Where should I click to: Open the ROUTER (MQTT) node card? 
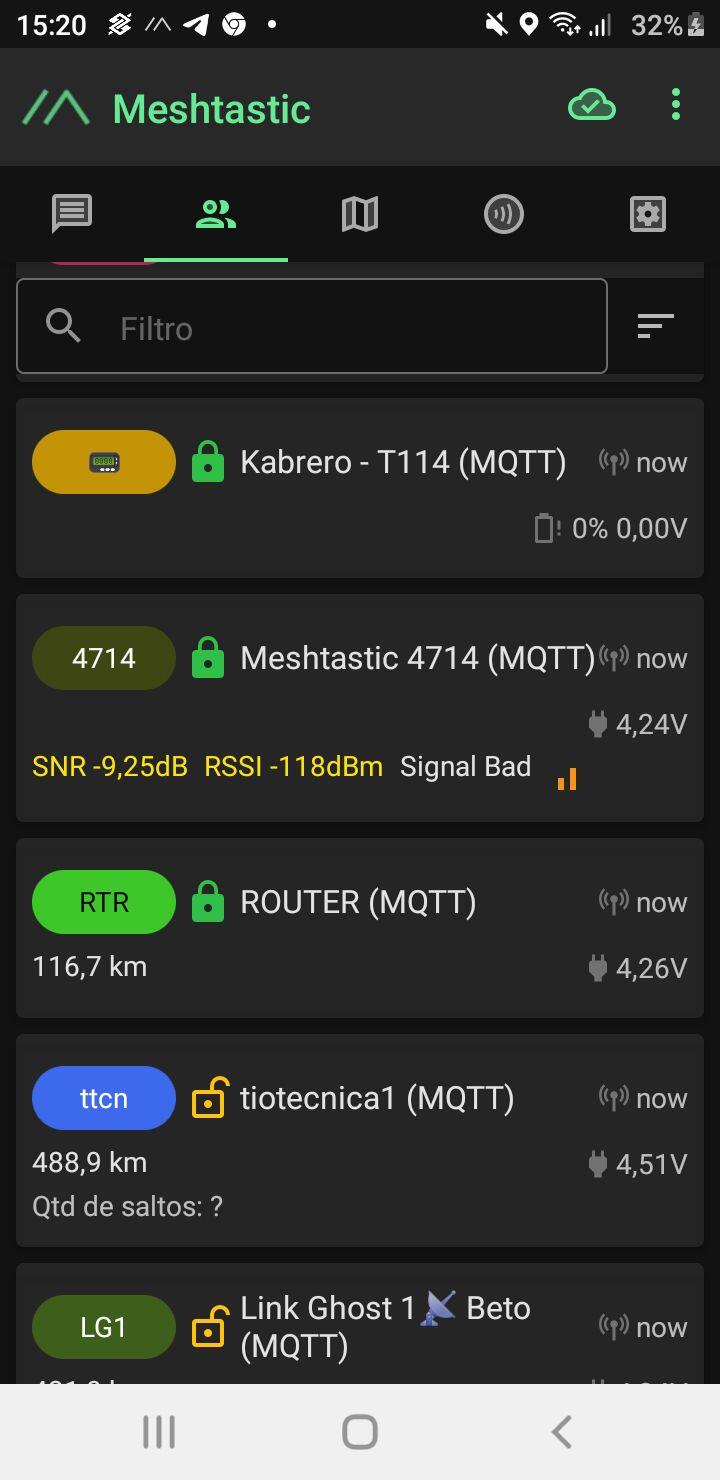click(x=360, y=928)
